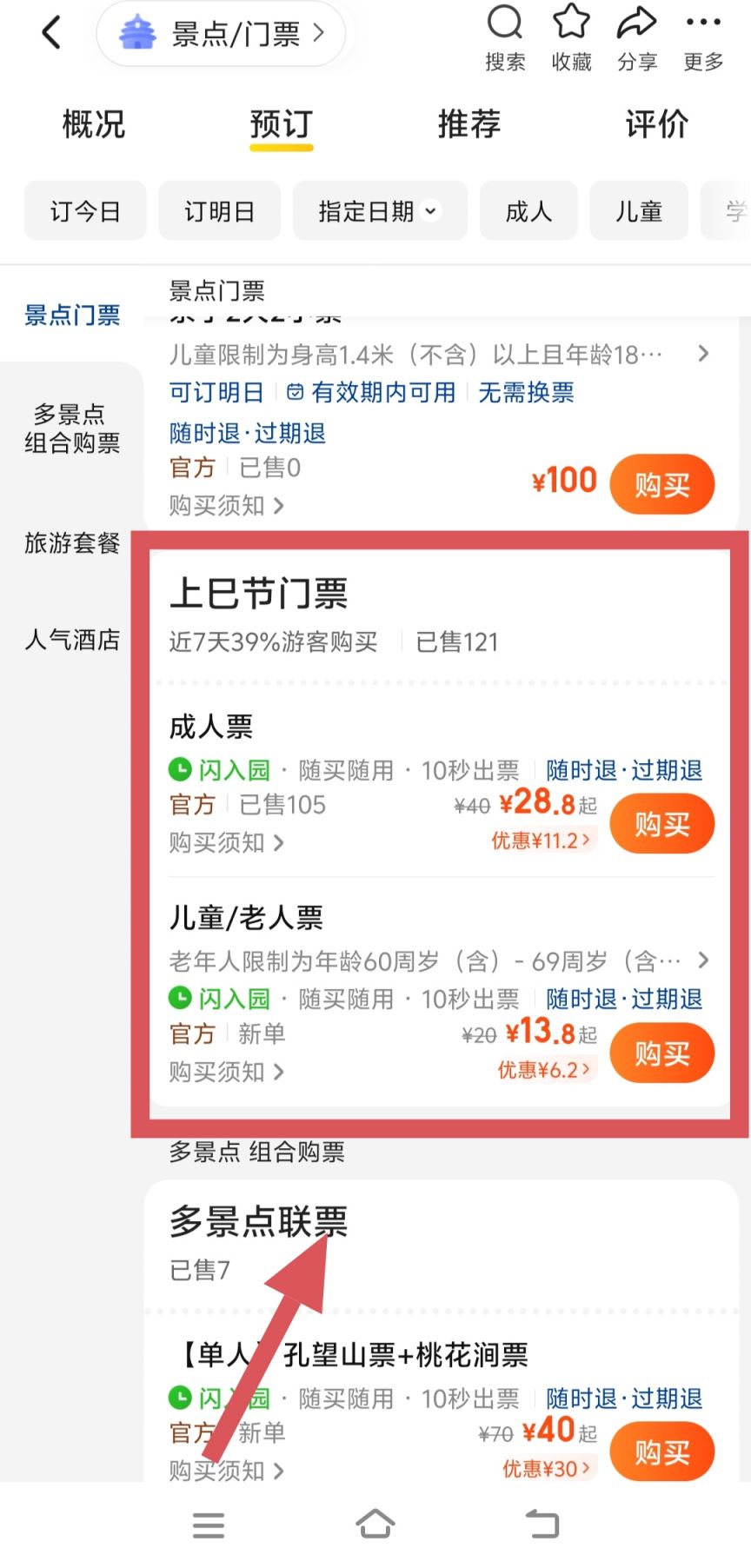Jump to 多景点组合购票 in the sidebar
Screen dimensions: 751x1568
click(x=72, y=429)
